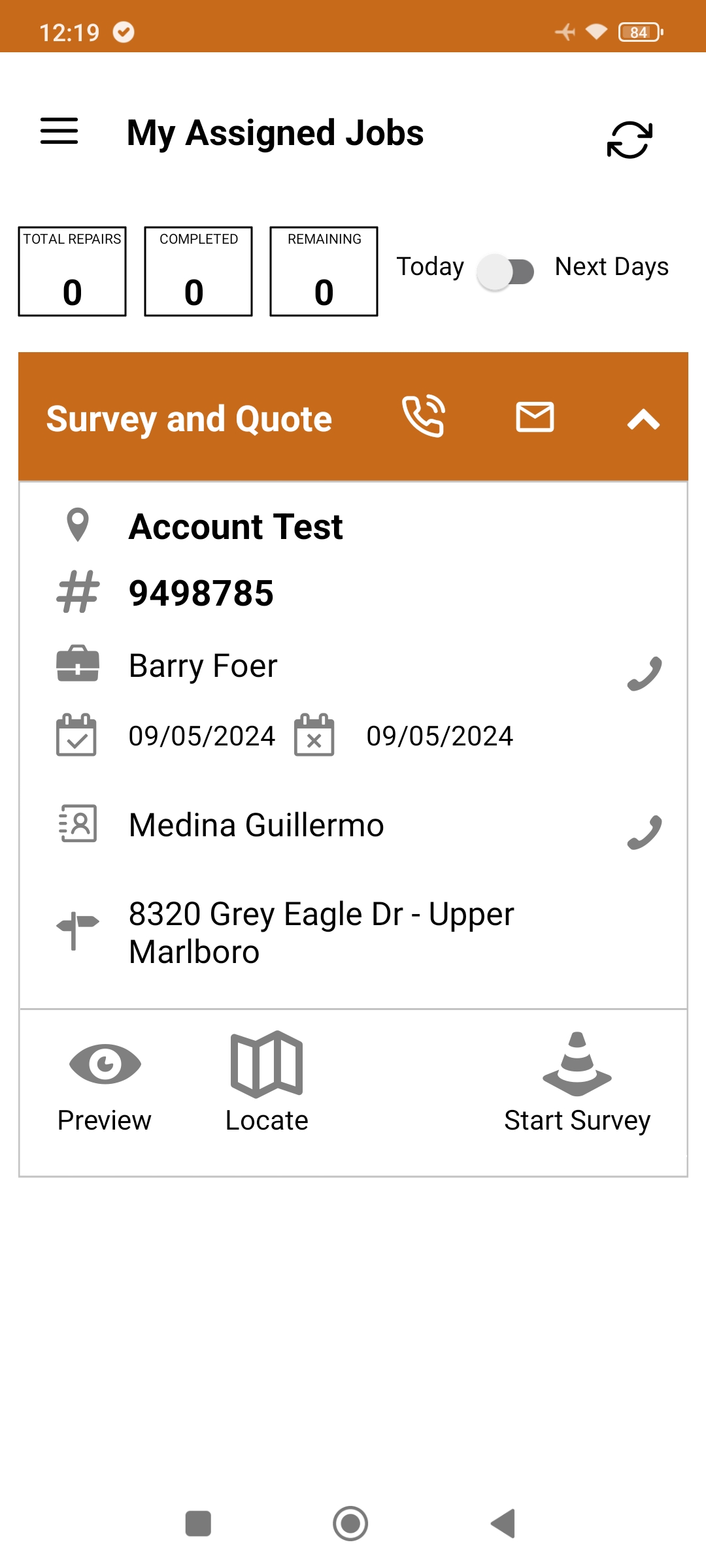Go back with the system back button
Screen dimensions: 706x1568
[x=503, y=1524]
